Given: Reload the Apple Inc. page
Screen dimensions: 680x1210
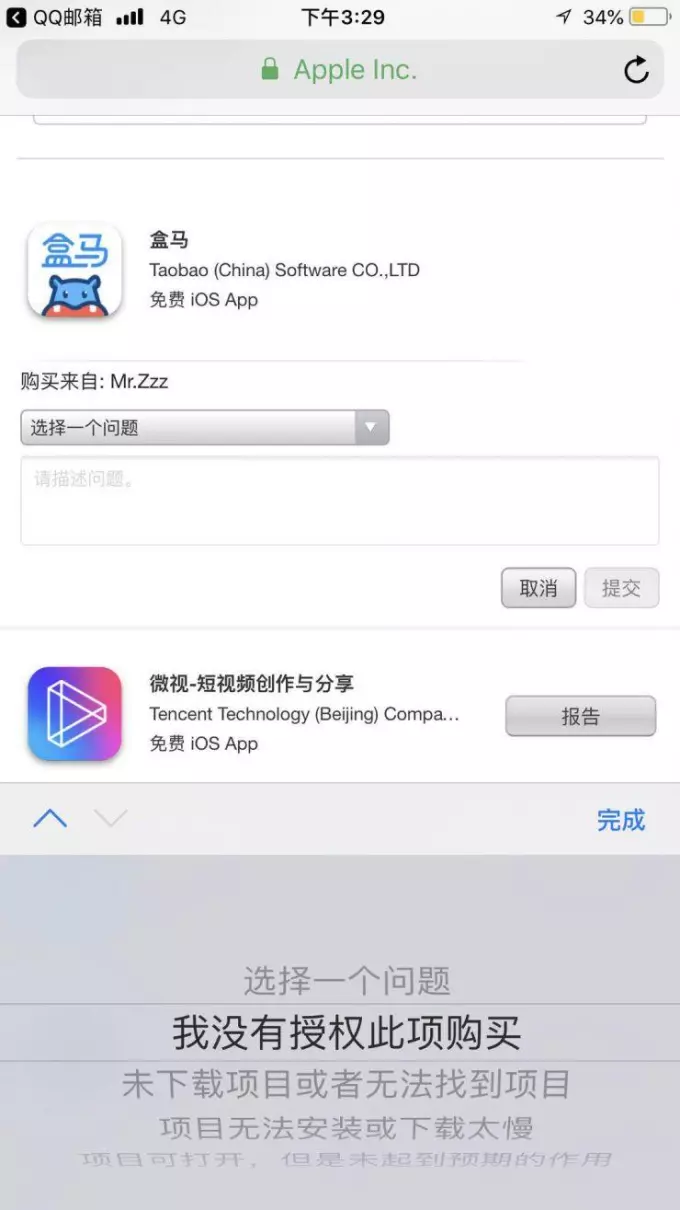Looking at the screenshot, I should pos(636,70).
